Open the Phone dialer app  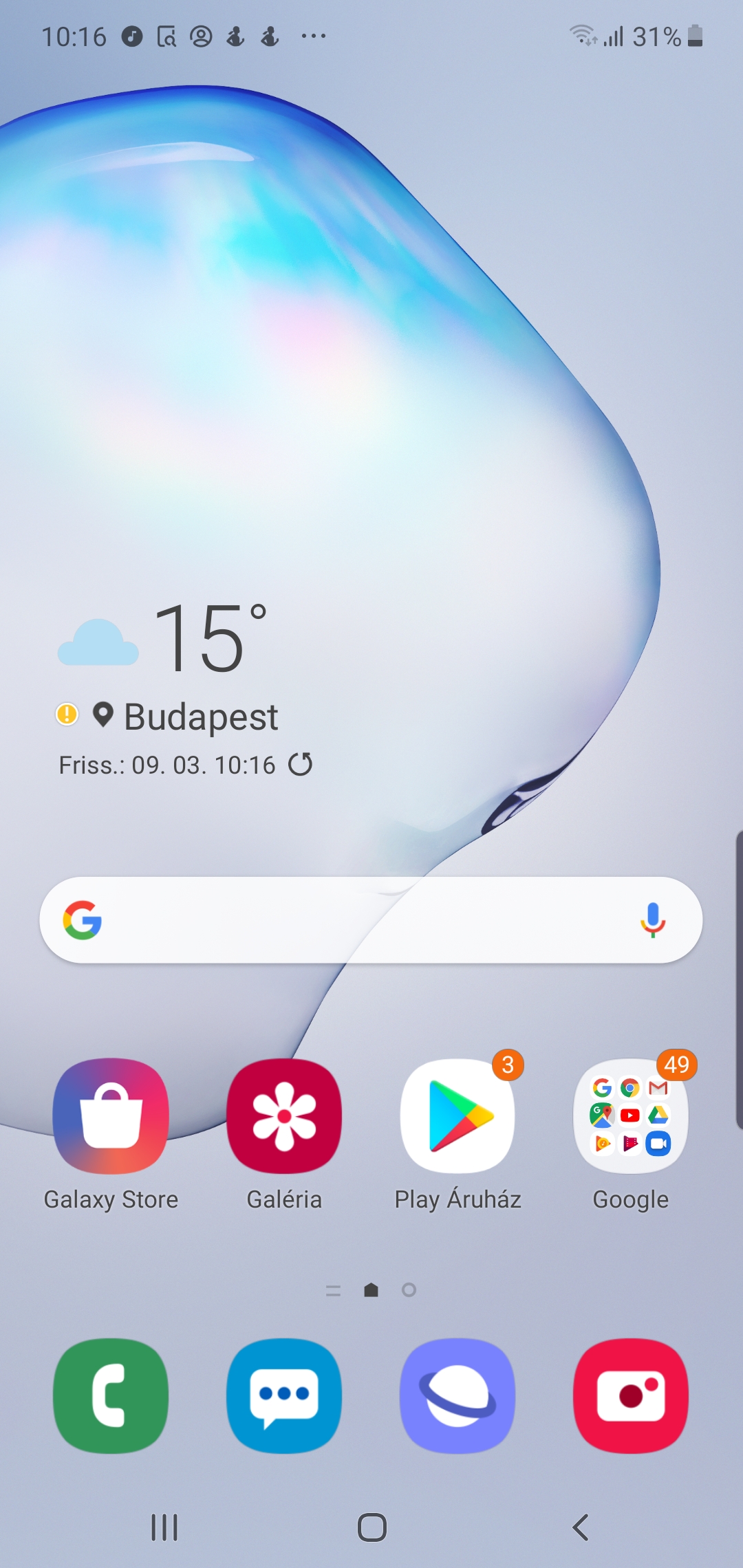tap(111, 1395)
